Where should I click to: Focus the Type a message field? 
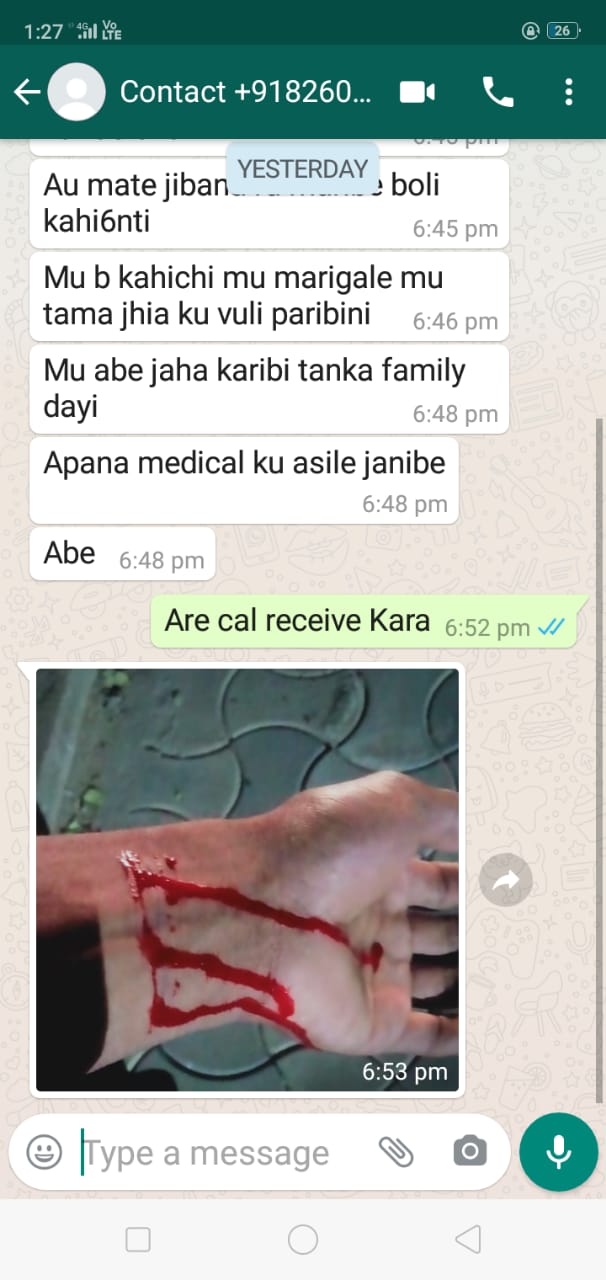pos(220,1153)
